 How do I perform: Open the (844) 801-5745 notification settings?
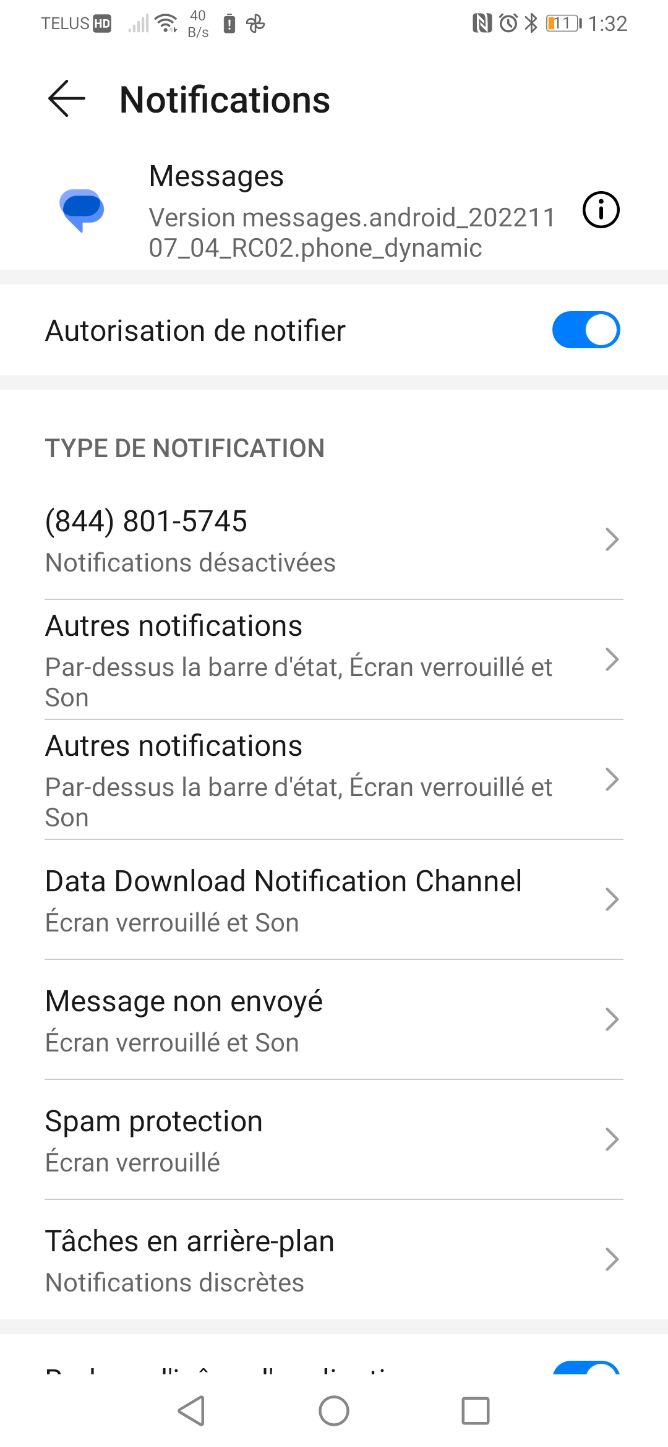[334, 540]
